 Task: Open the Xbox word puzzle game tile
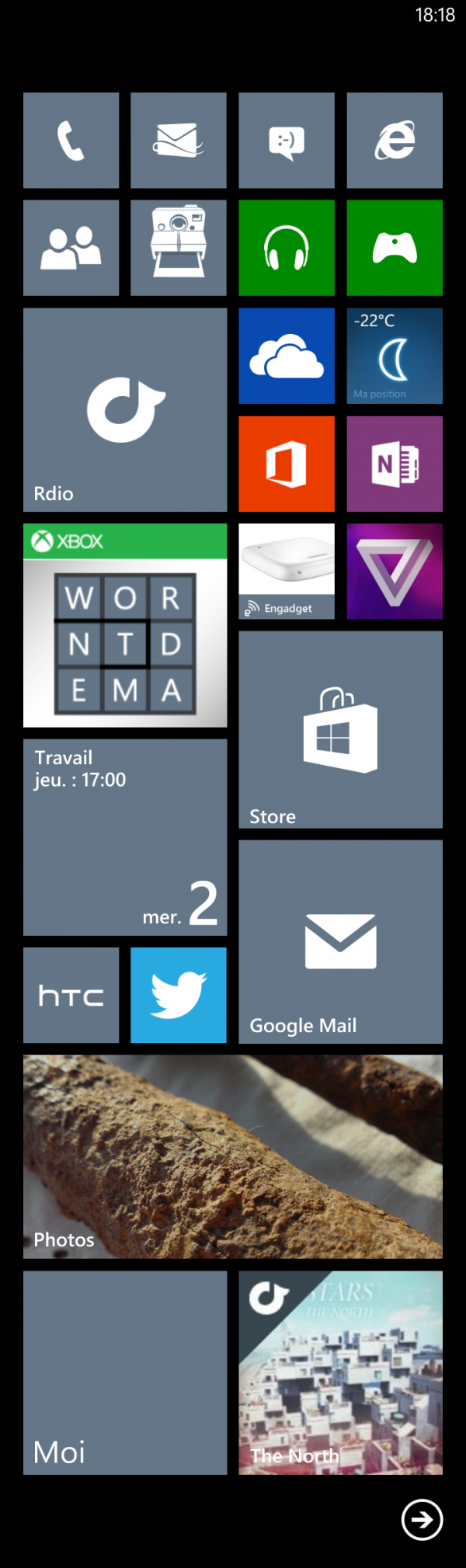pos(125,625)
